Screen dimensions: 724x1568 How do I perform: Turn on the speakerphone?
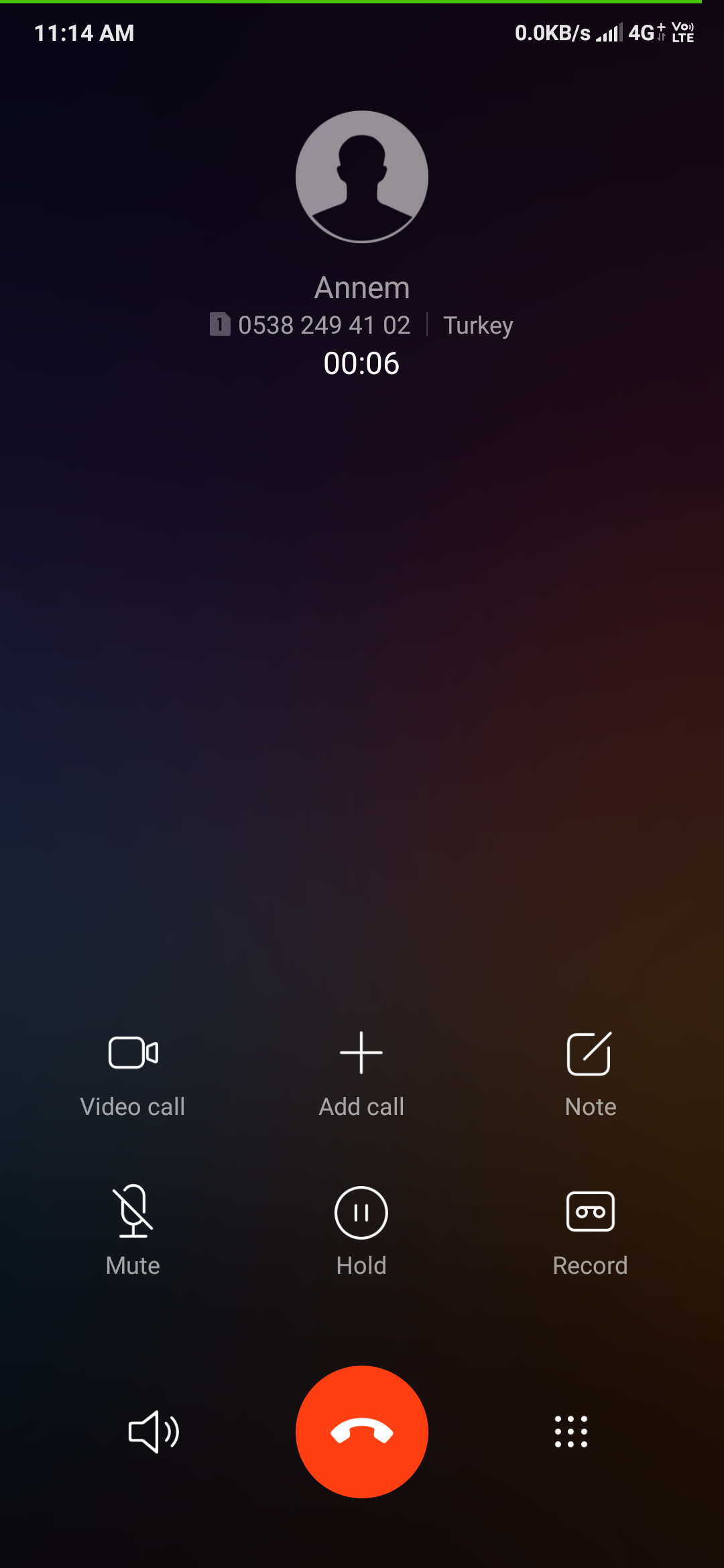(154, 1432)
